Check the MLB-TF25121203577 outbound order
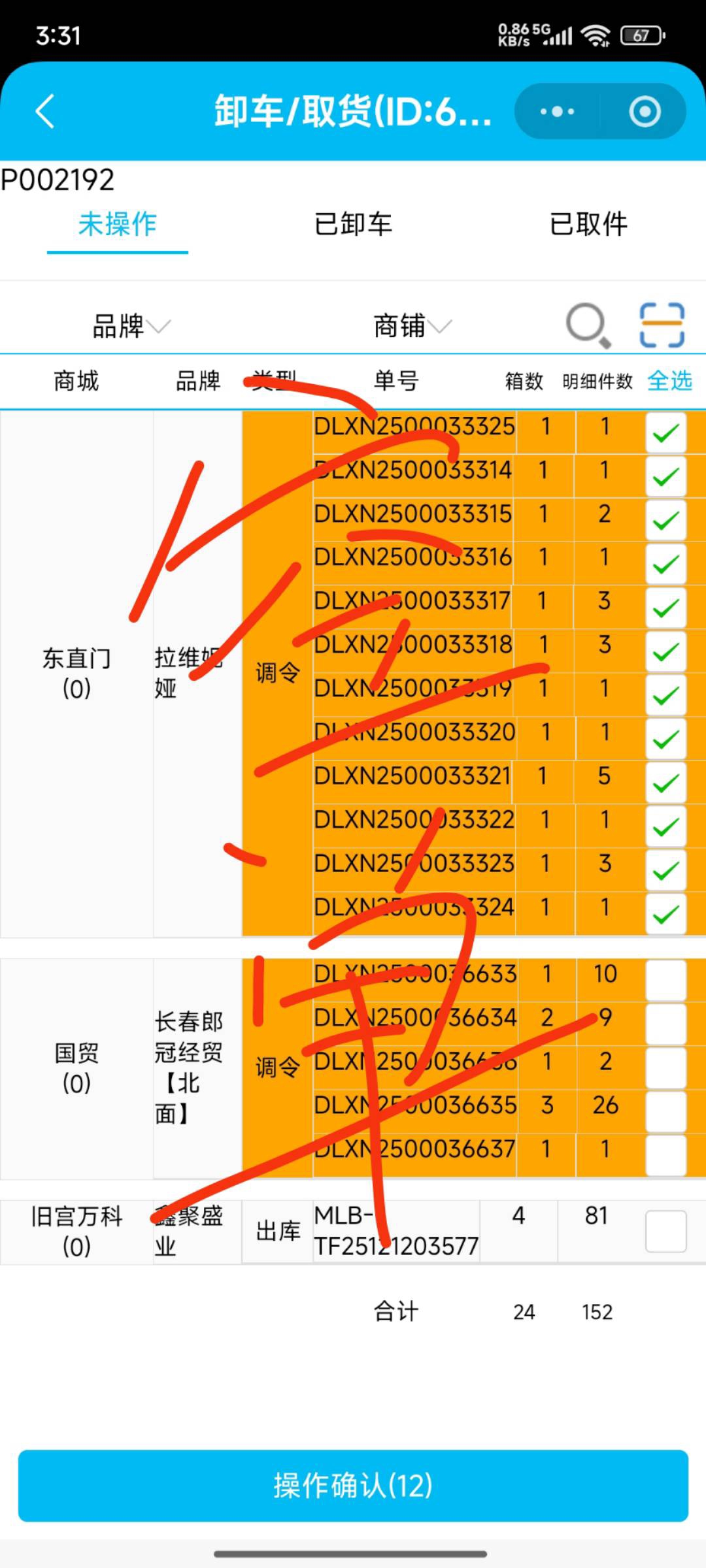The image size is (706, 1568). [x=665, y=1231]
